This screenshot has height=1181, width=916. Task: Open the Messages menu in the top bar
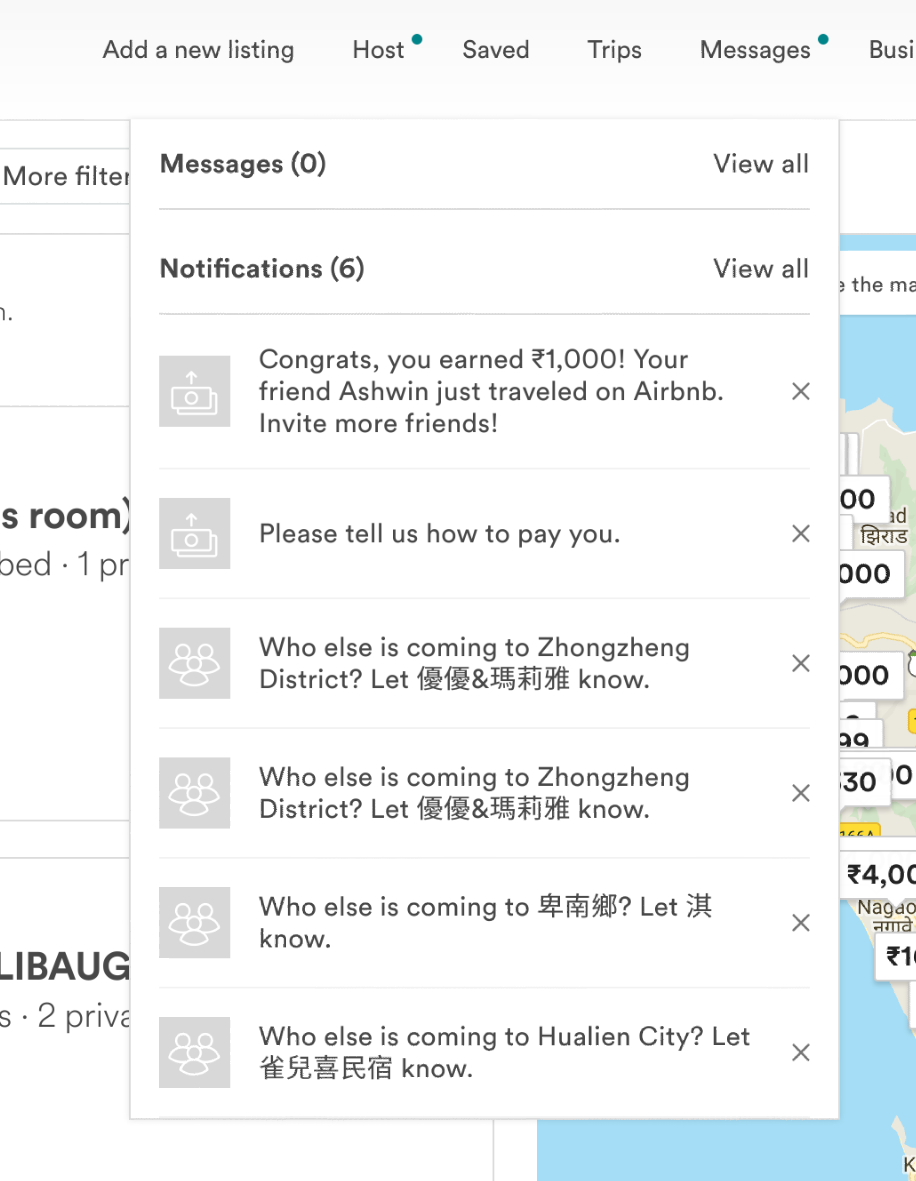coord(755,50)
